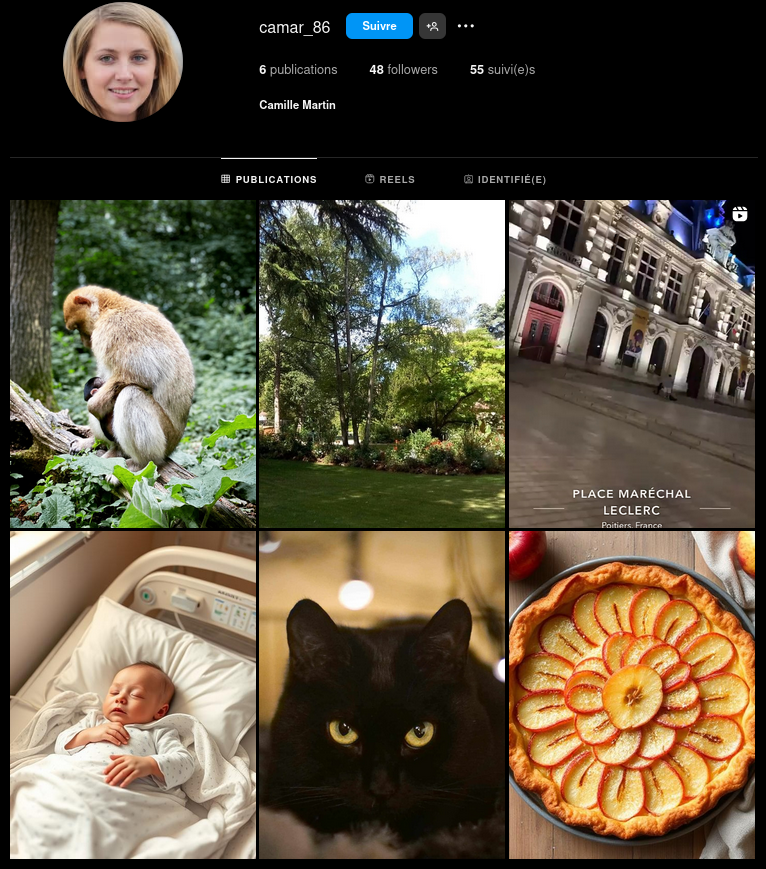Open the three-dot options menu
Screen dimensions: 766x869
point(465,27)
